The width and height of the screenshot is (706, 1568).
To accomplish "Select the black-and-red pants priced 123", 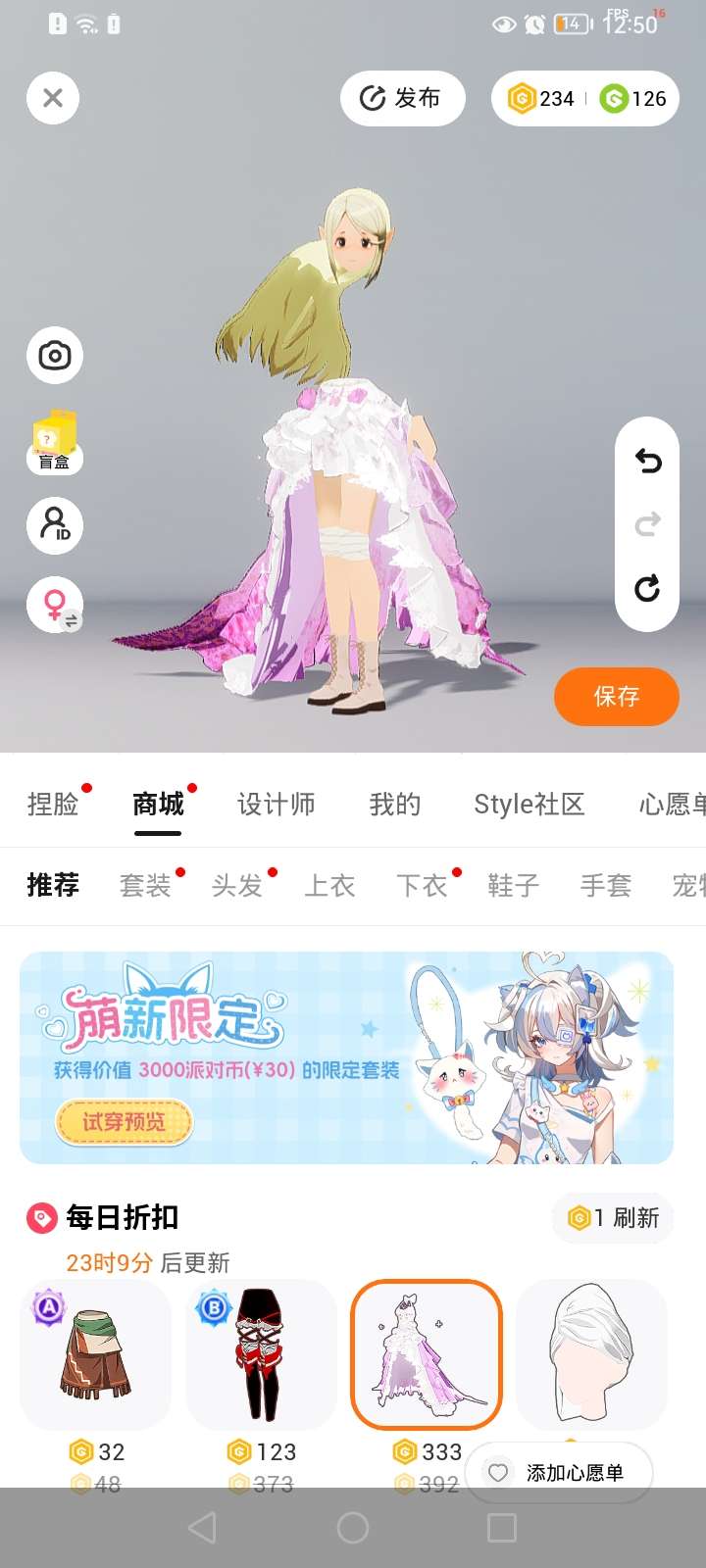I will (261, 1354).
